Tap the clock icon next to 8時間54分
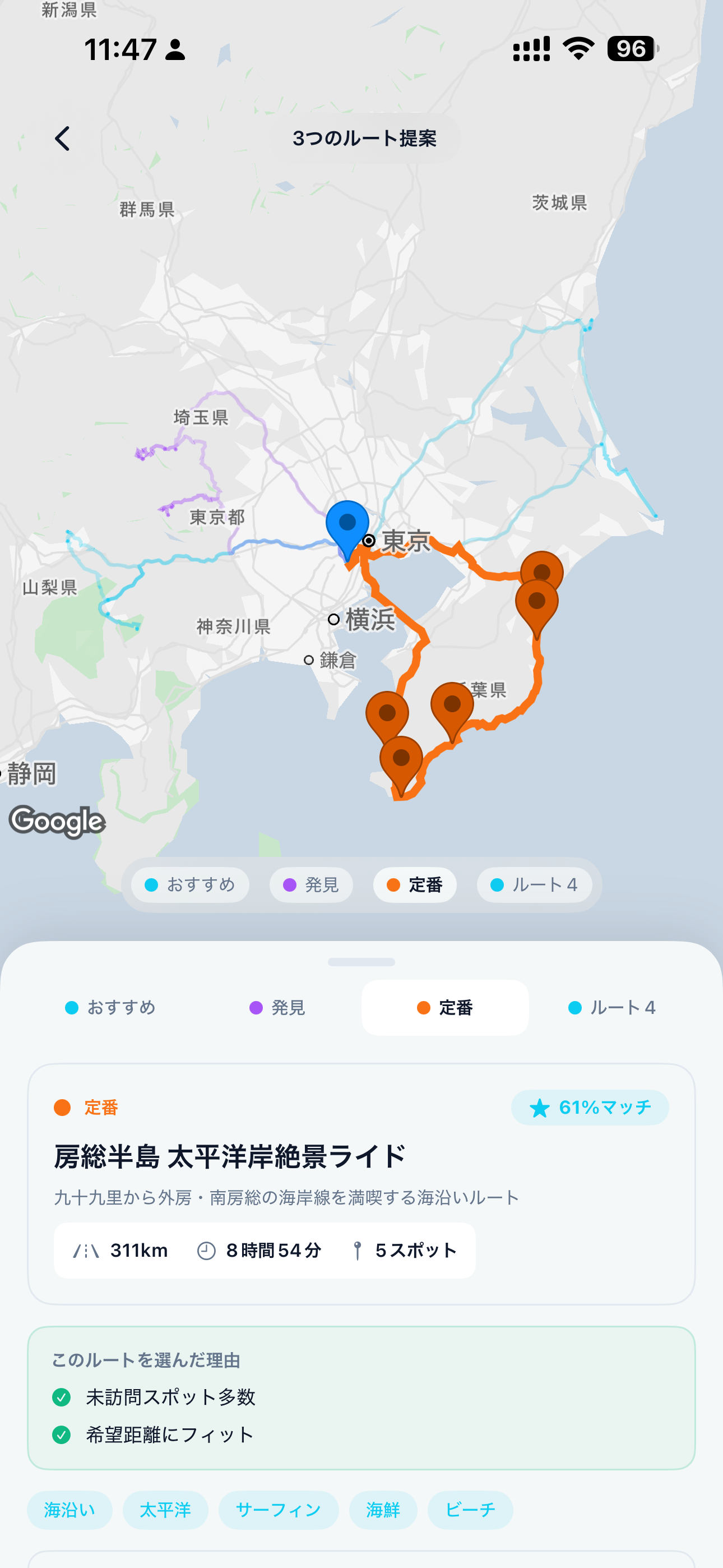723x1568 pixels. pos(207,1250)
